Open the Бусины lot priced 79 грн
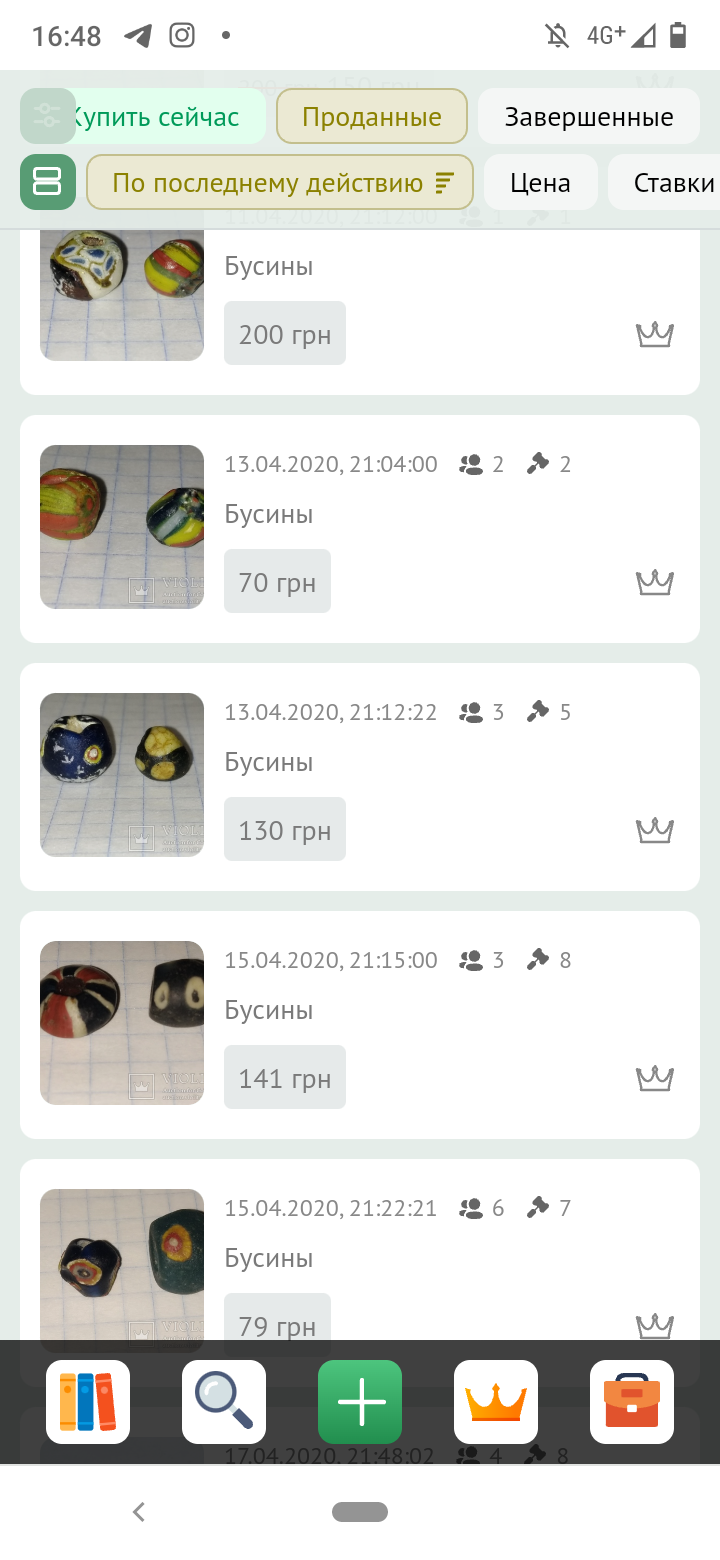 tap(360, 1250)
